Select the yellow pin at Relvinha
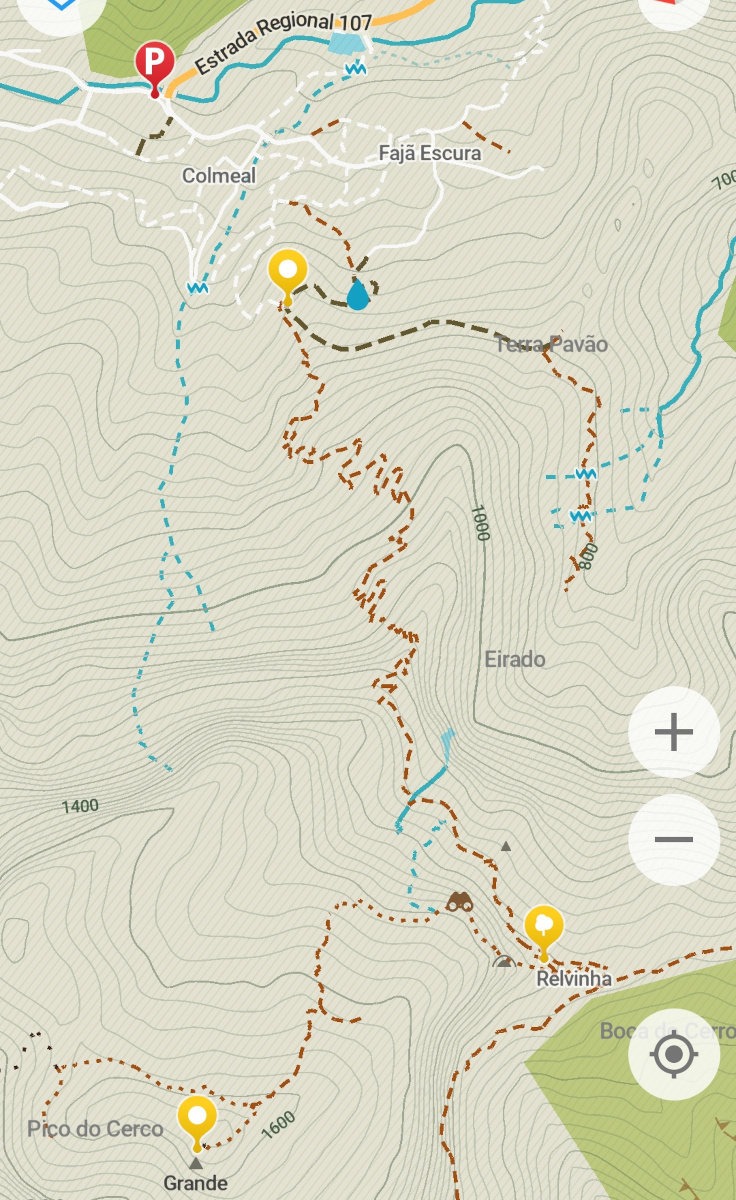 pyautogui.click(x=544, y=931)
